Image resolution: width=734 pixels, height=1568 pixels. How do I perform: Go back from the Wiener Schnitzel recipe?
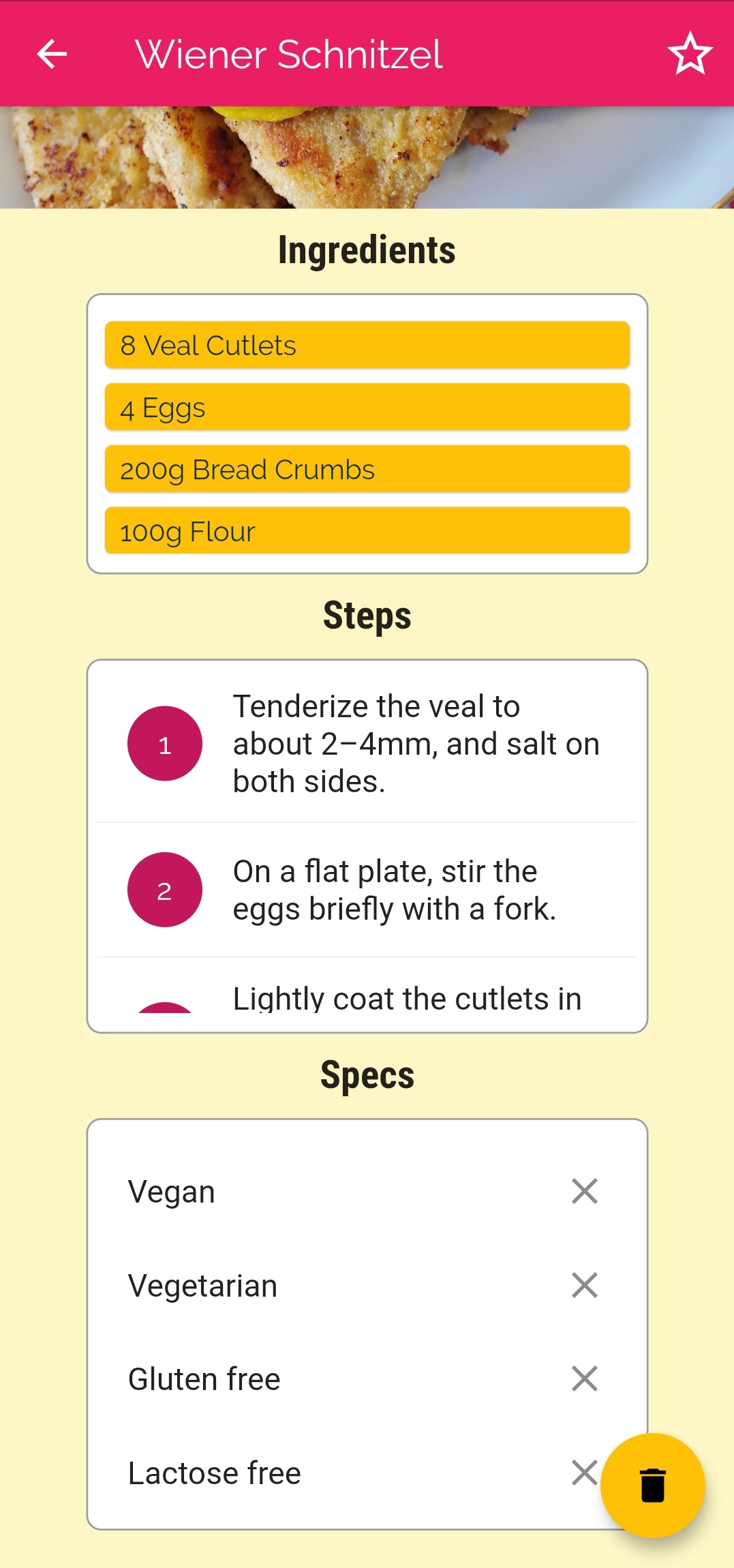click(x=52, y=54)
